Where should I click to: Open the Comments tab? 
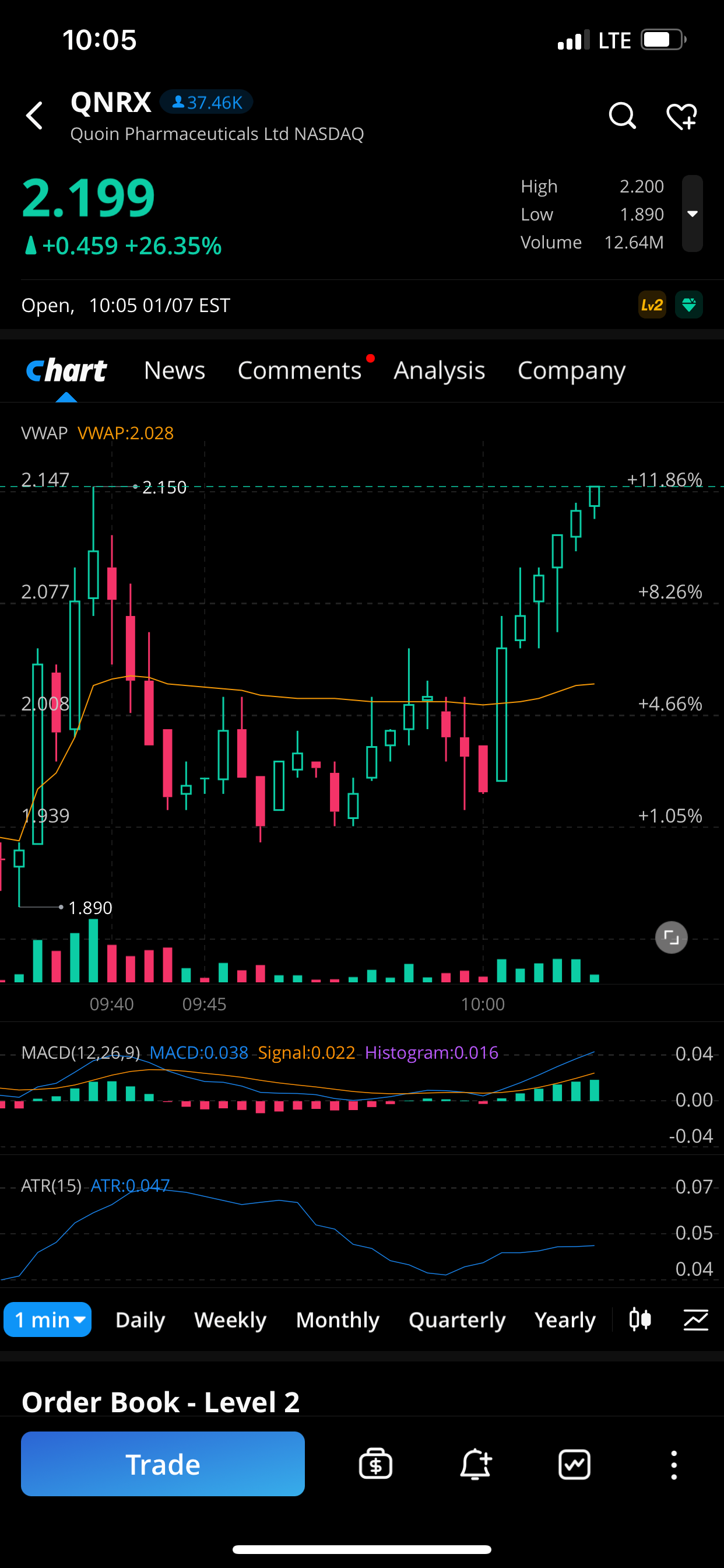(x=299, y=370)
